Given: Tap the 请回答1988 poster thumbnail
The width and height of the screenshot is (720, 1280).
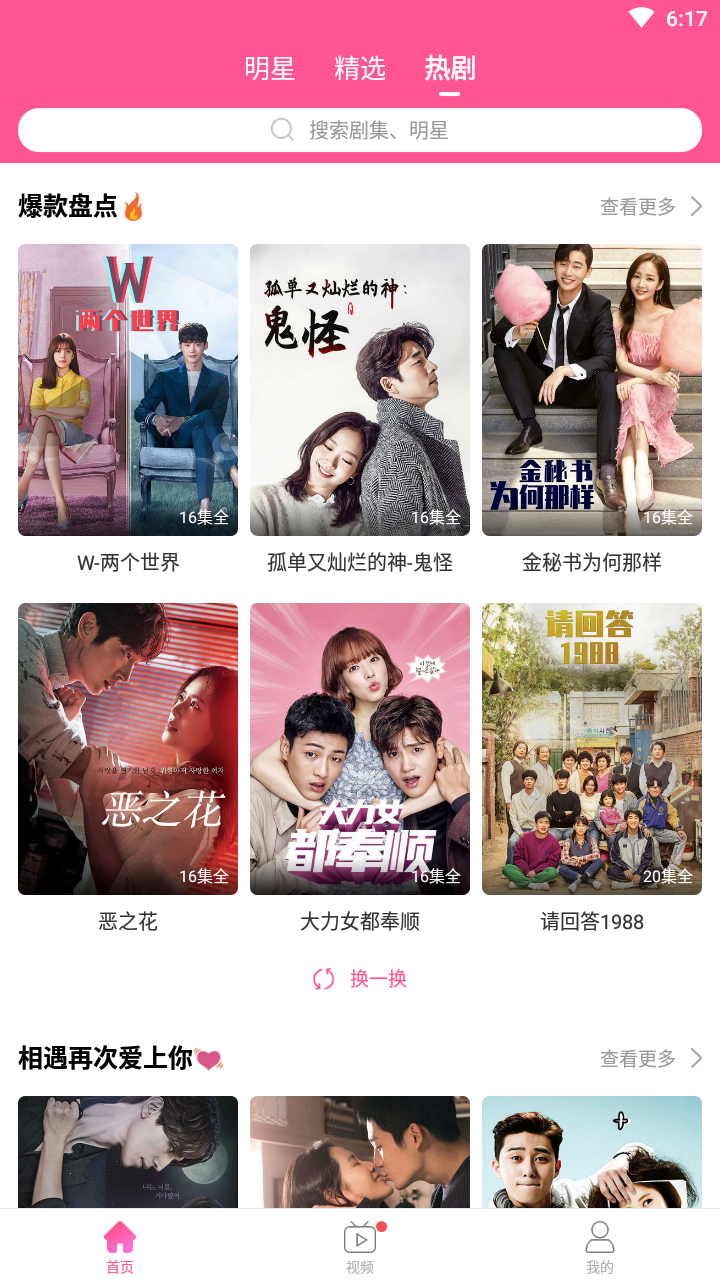Looking at the screenshot, I should click(x=591, y=748).
